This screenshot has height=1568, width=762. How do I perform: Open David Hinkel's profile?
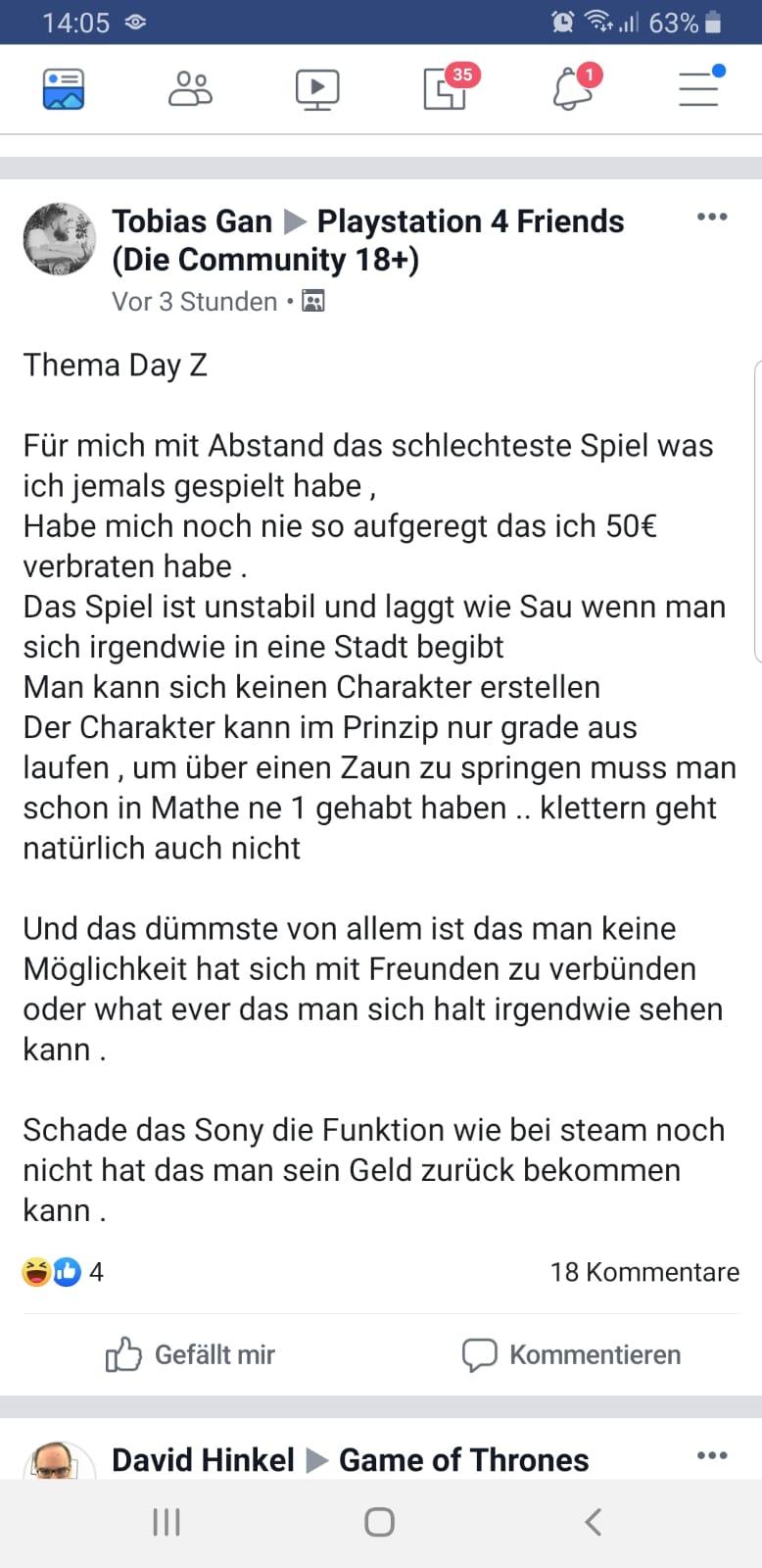[x=203, y=1460]
